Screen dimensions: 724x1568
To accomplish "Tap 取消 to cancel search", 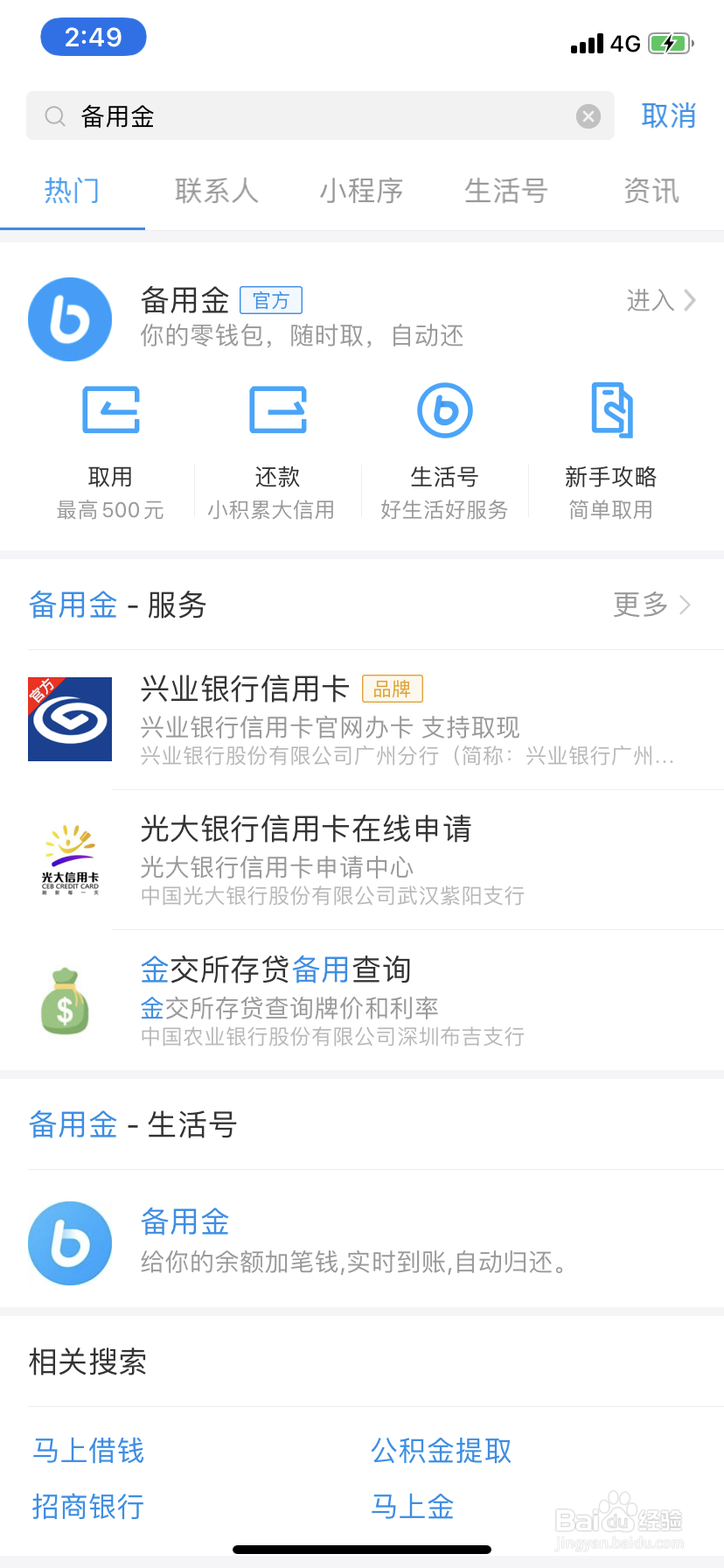I will click(669, 115).
